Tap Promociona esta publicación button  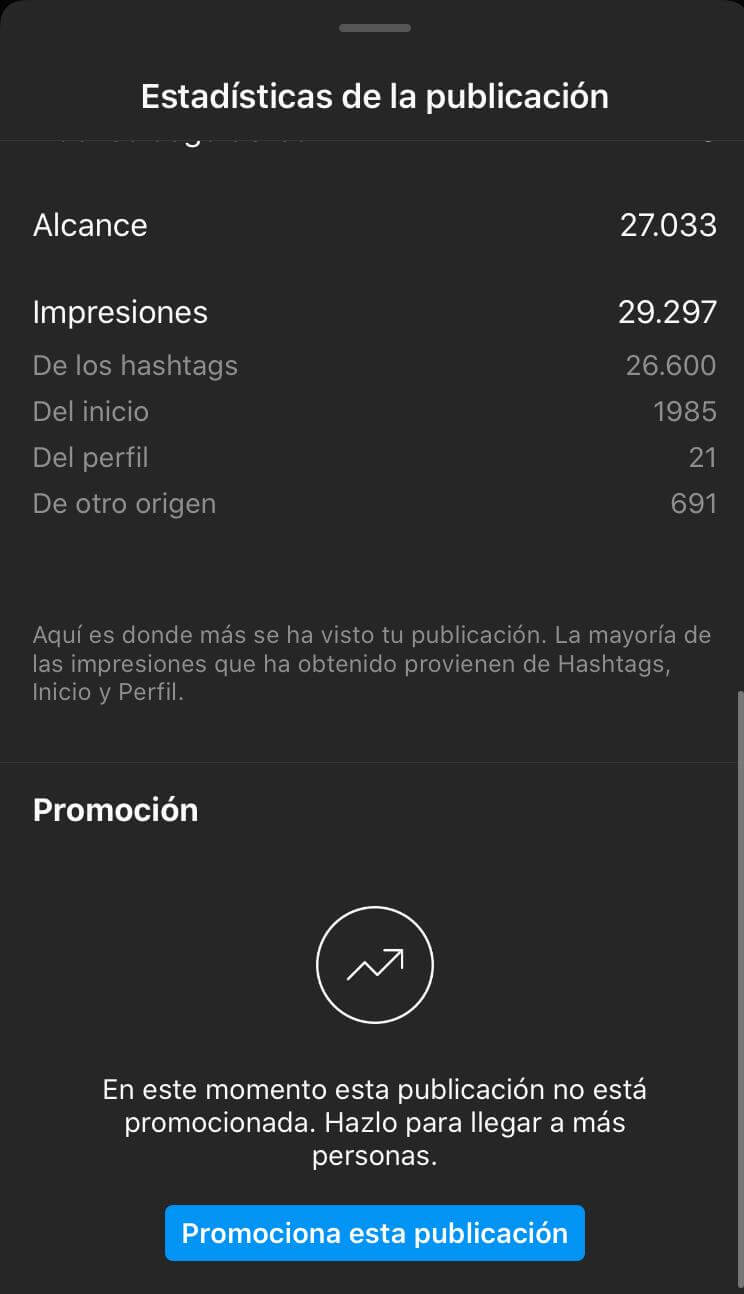(374, 1232)
